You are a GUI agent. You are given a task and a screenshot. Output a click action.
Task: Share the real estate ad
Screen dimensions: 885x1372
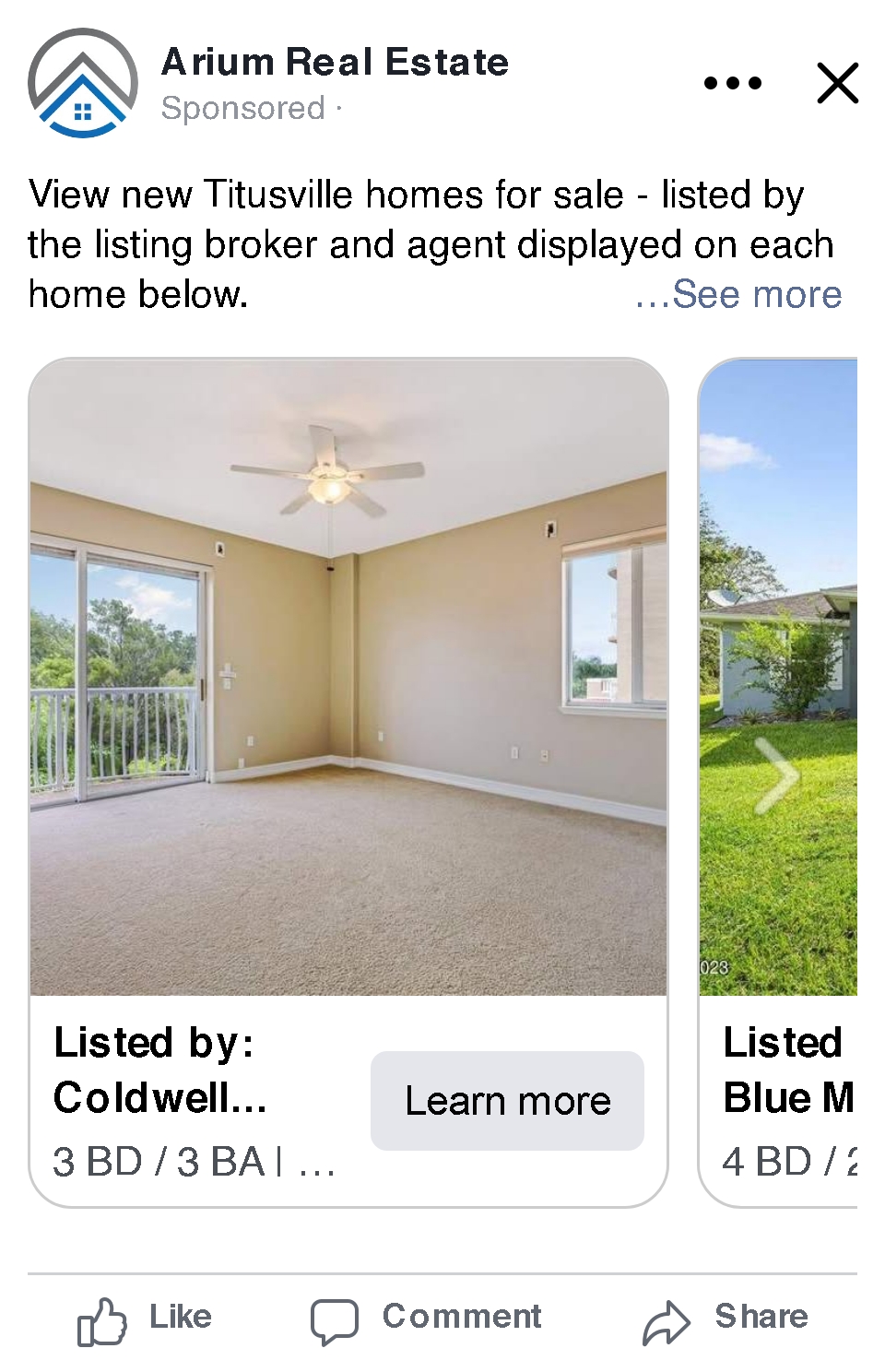(x=726, y=1319)
